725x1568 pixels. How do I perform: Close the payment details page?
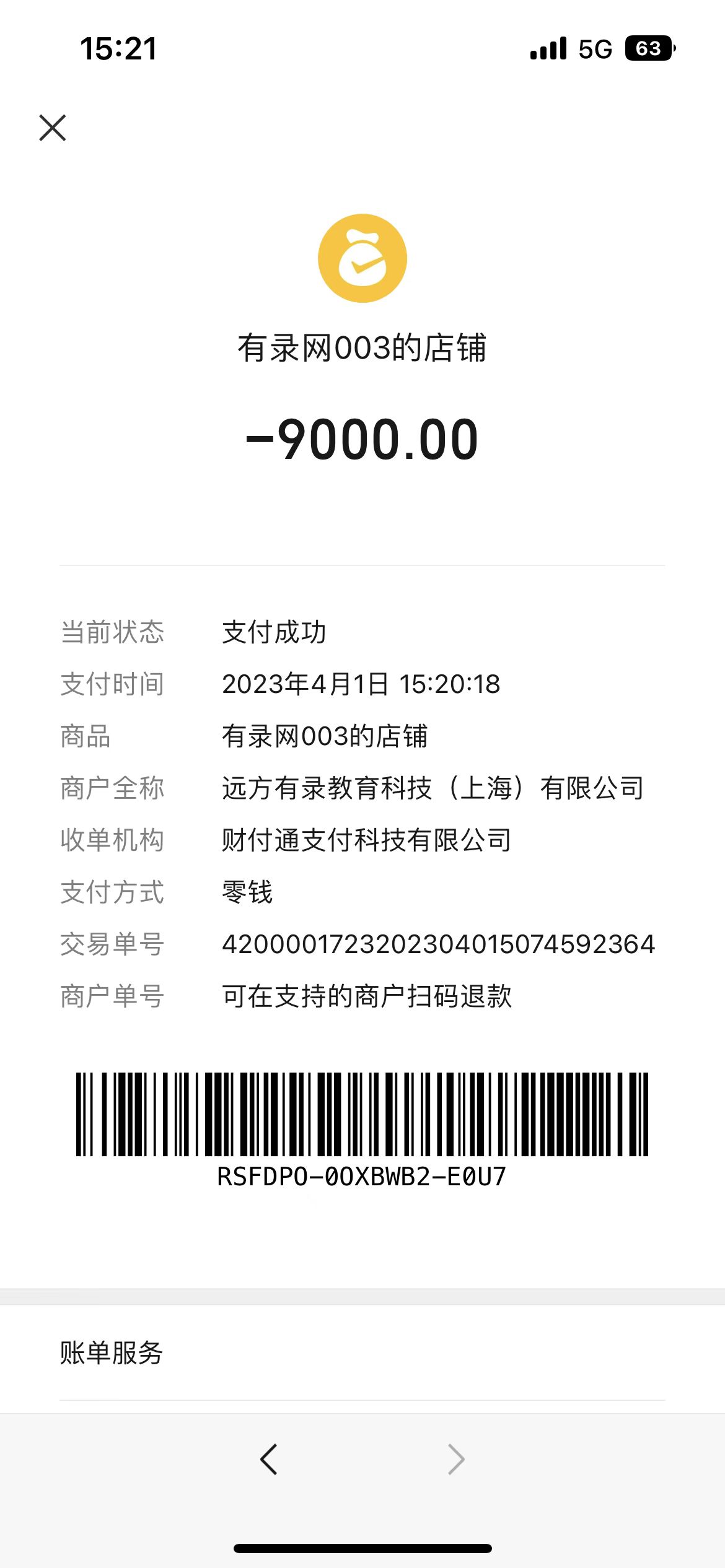(53, 128)
